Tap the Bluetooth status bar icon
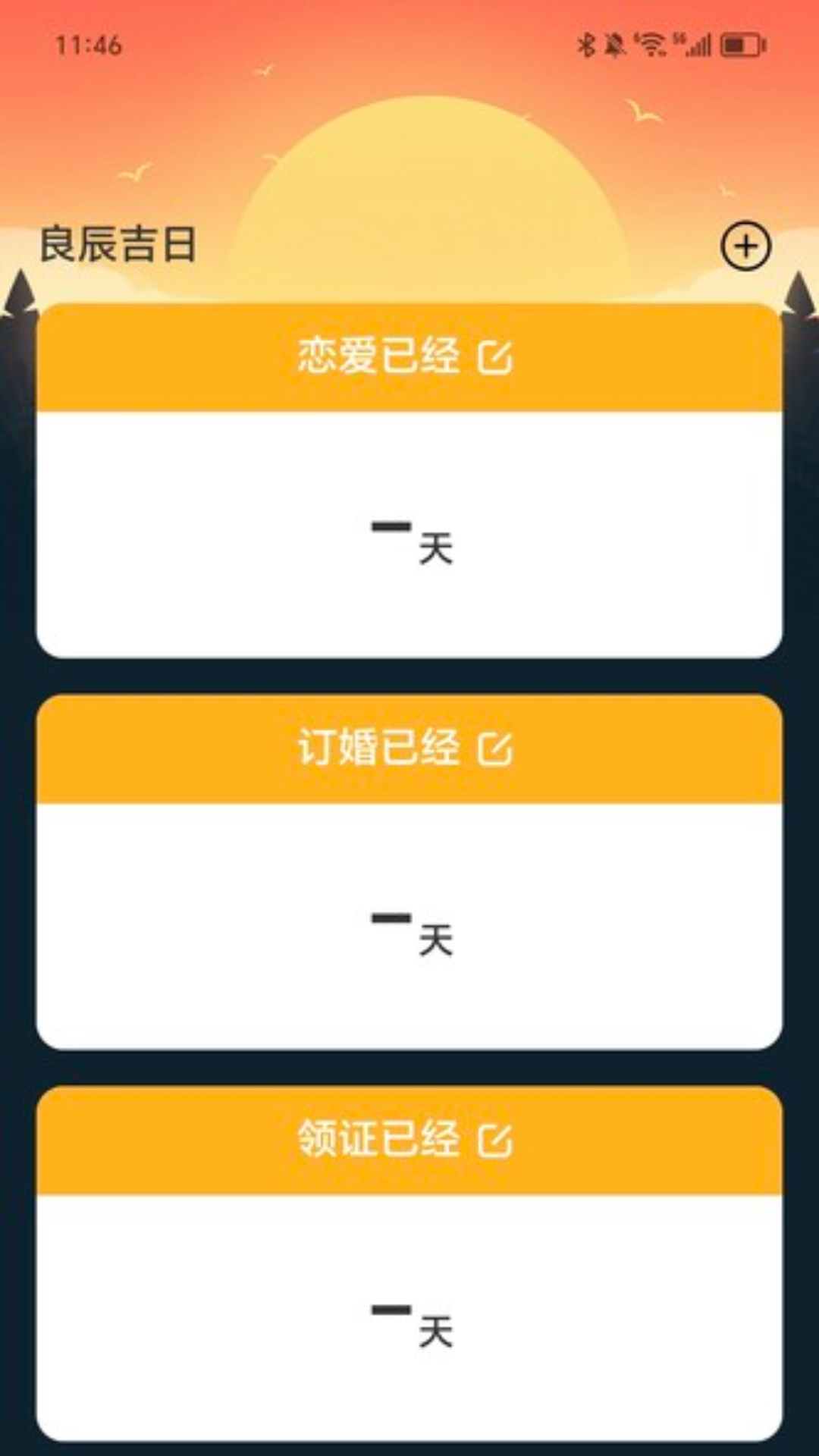The image size is (819, 1456). click(x=588, y=45)
